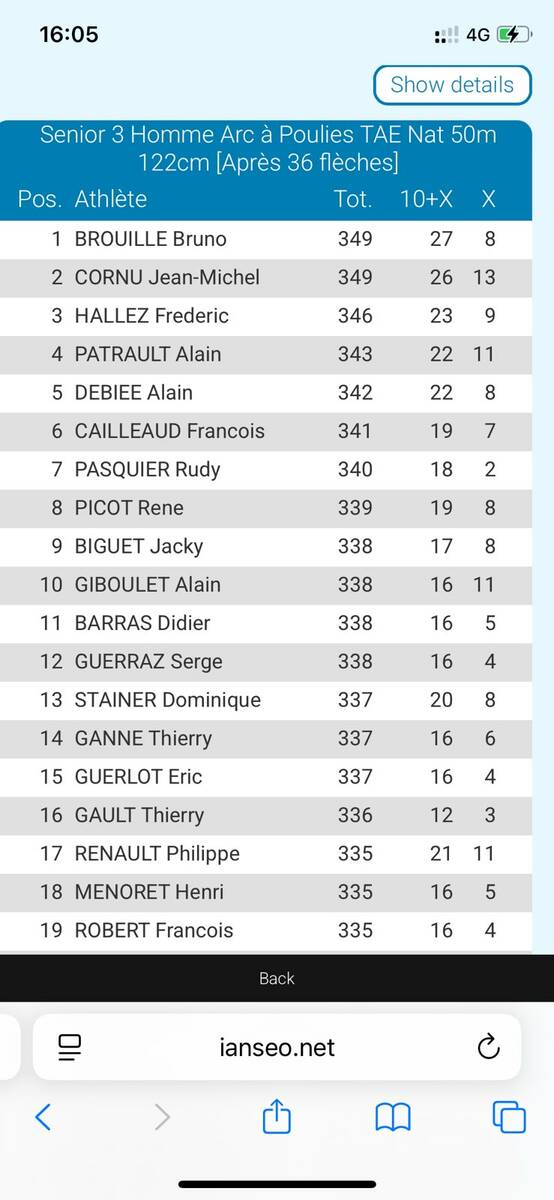This screenshot has height=1200, width=554.
Task: Open Safari bookmarks
Action: pos(393,1117)
